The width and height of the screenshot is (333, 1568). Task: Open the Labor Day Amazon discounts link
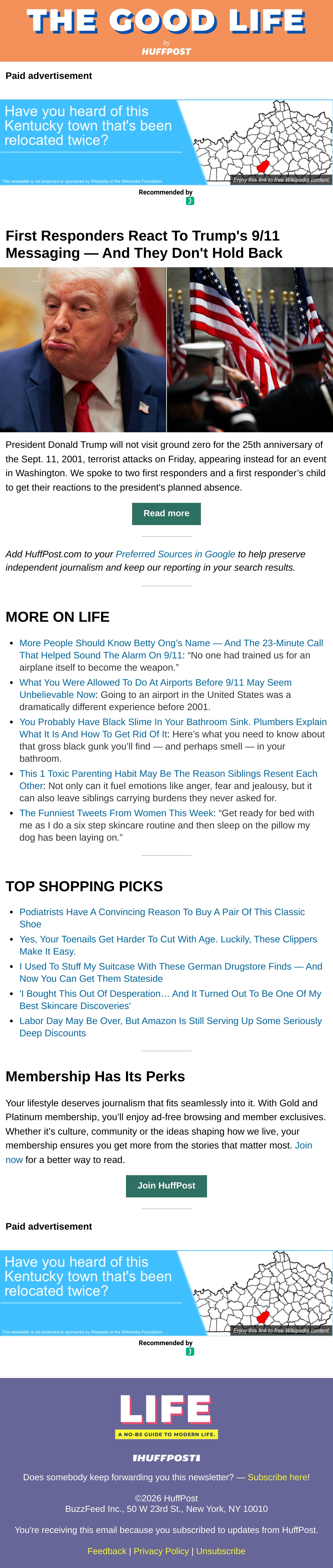point(171,1027)
